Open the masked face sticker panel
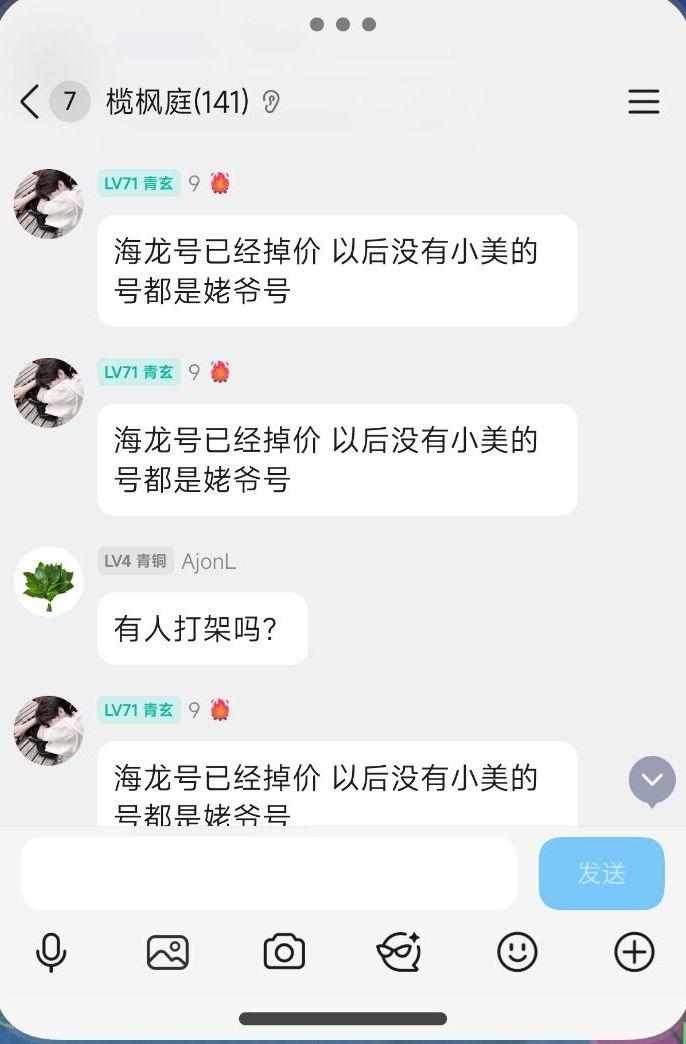686x1044 pixels. [399, 952]
